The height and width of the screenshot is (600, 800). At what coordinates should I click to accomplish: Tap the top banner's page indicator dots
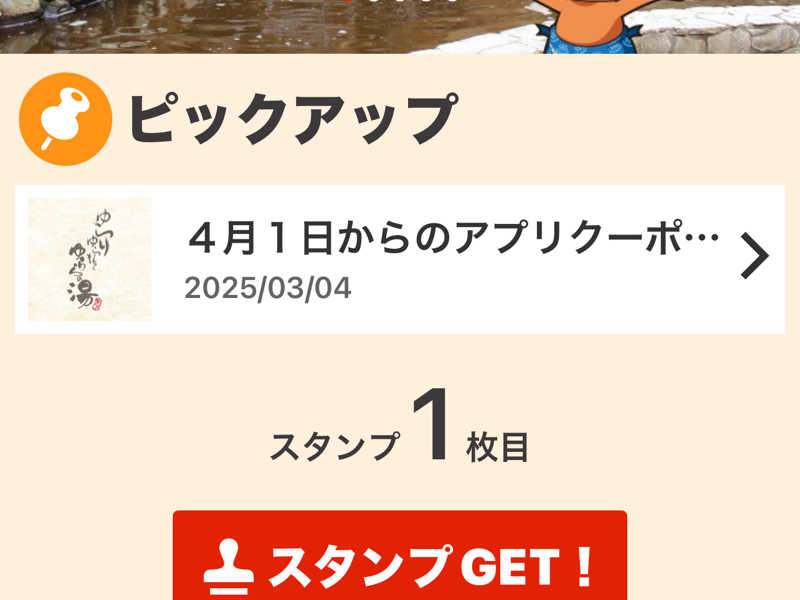click(400, 2)
